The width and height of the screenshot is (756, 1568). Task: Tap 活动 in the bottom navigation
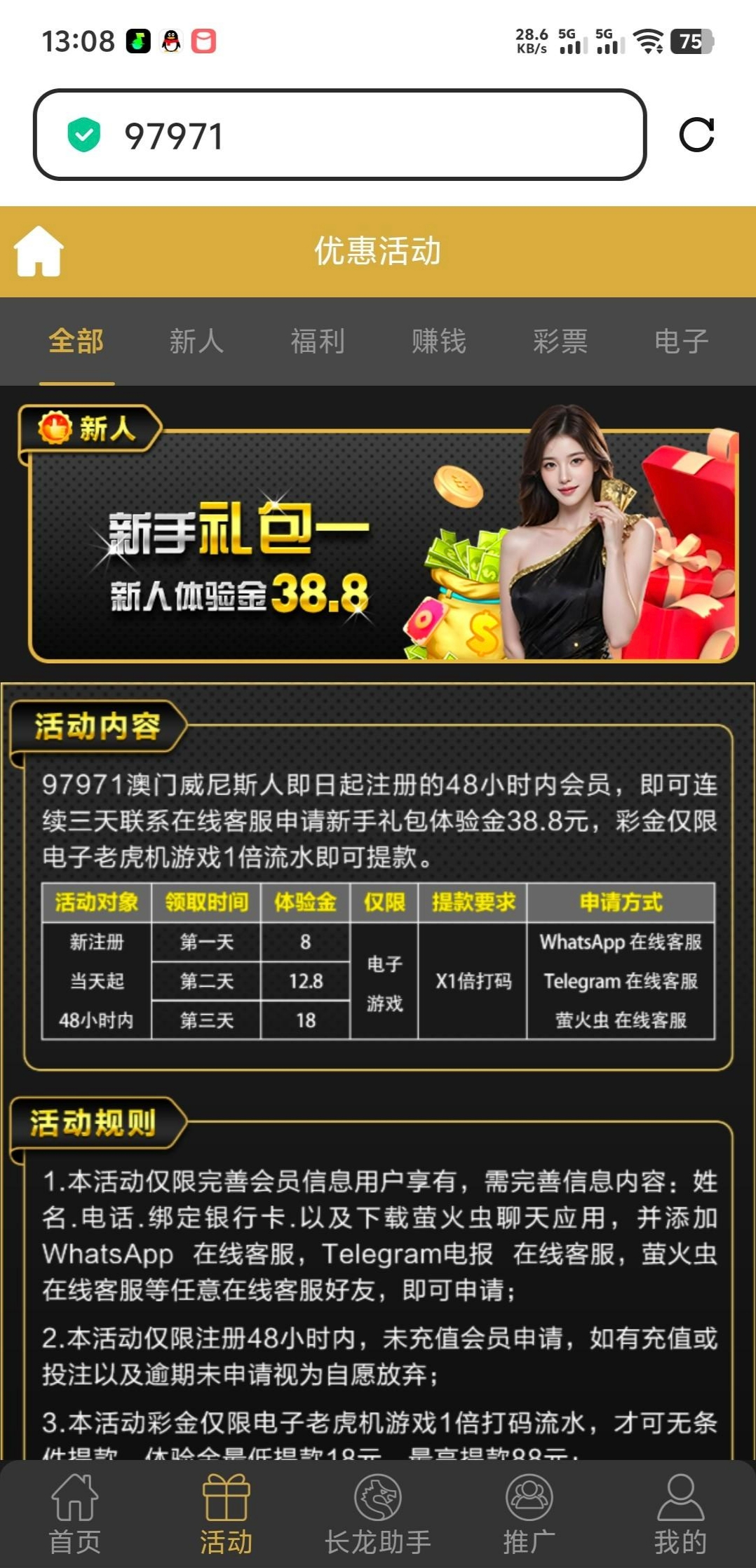(x=226, y=1515)
